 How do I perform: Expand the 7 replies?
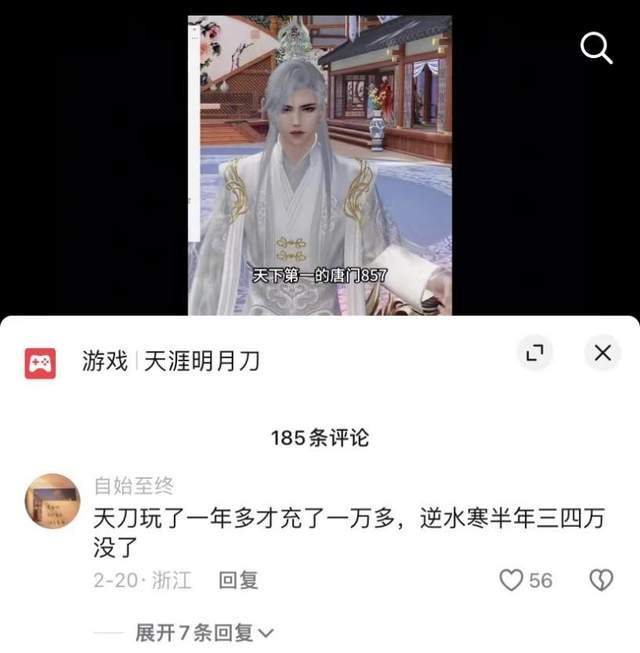[204, 632]
